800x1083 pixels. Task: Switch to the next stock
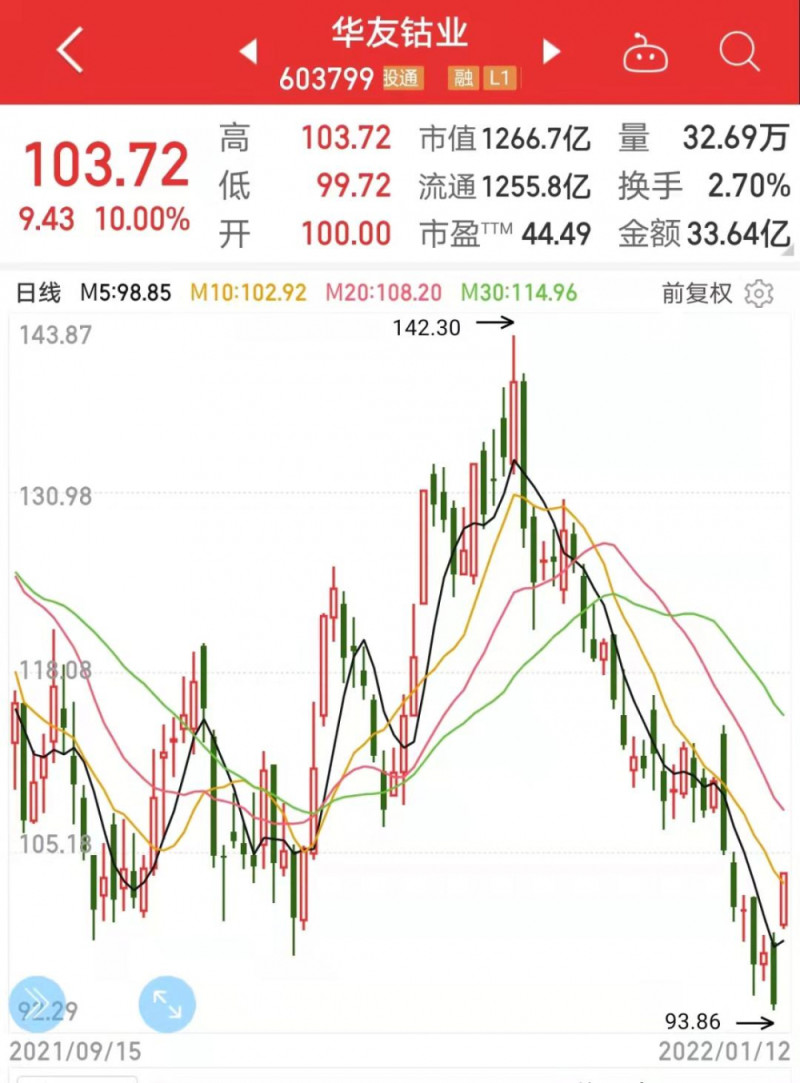(x=550, y=51)
